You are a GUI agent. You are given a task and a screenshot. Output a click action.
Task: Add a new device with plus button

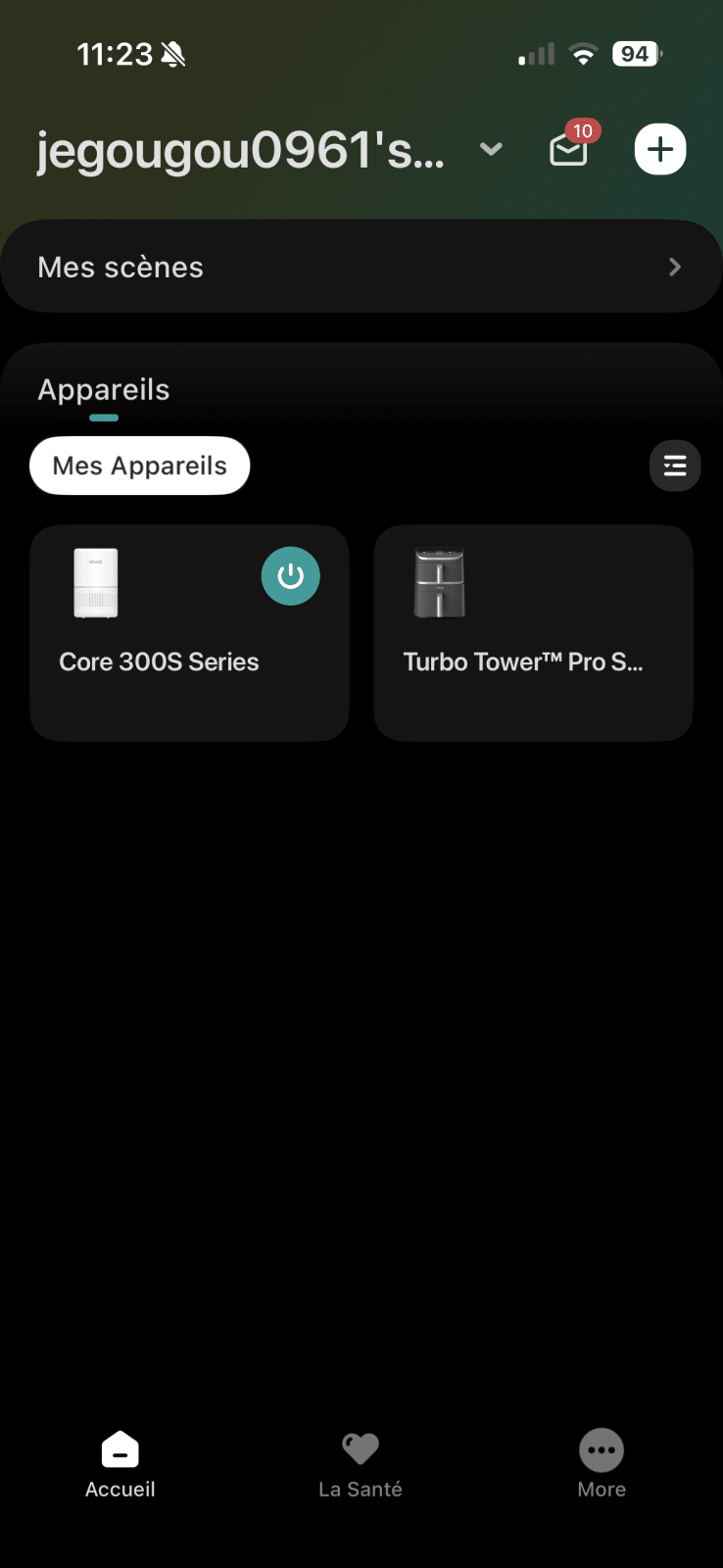(x=660, y=150)
